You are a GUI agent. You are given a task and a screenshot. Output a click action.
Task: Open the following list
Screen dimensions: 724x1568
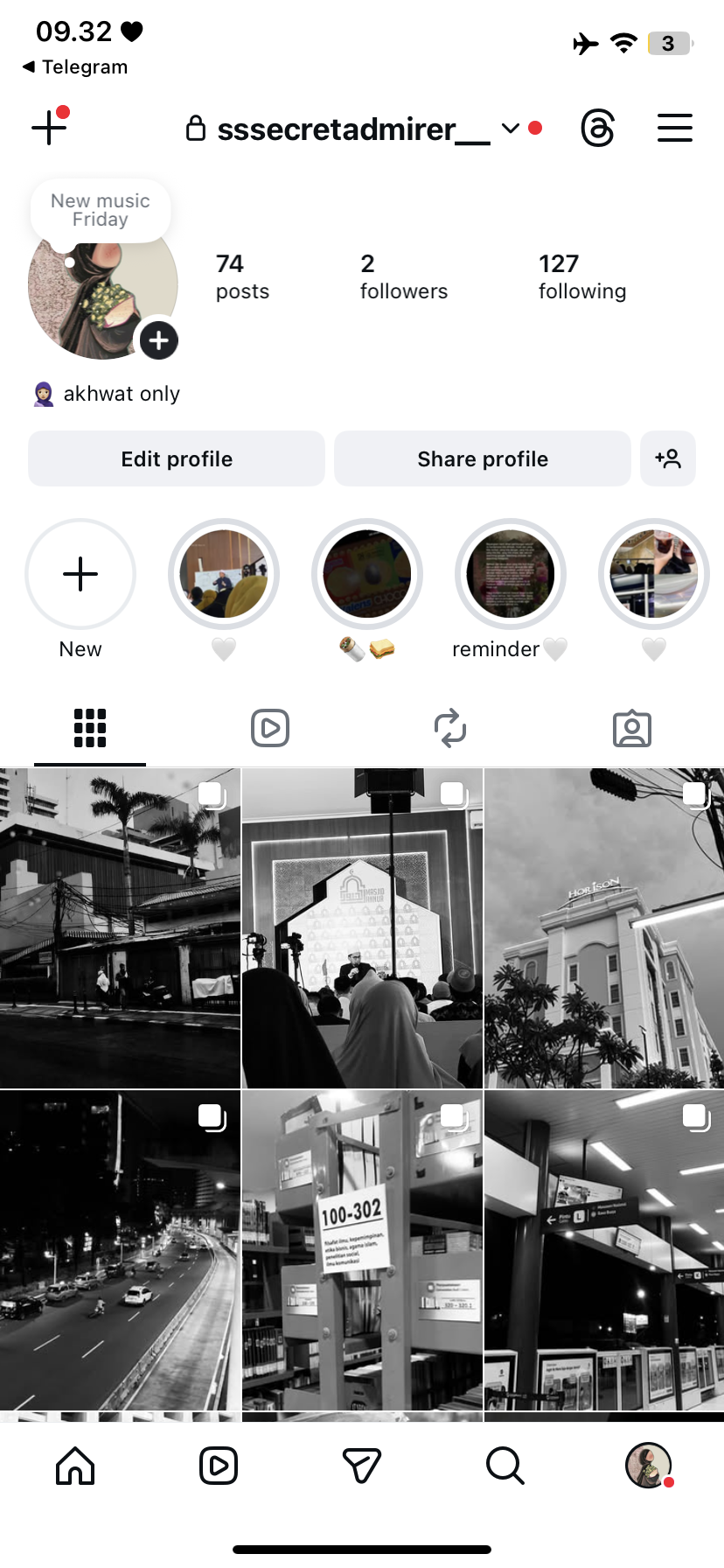pyautogui.click(x=581, y=276)
